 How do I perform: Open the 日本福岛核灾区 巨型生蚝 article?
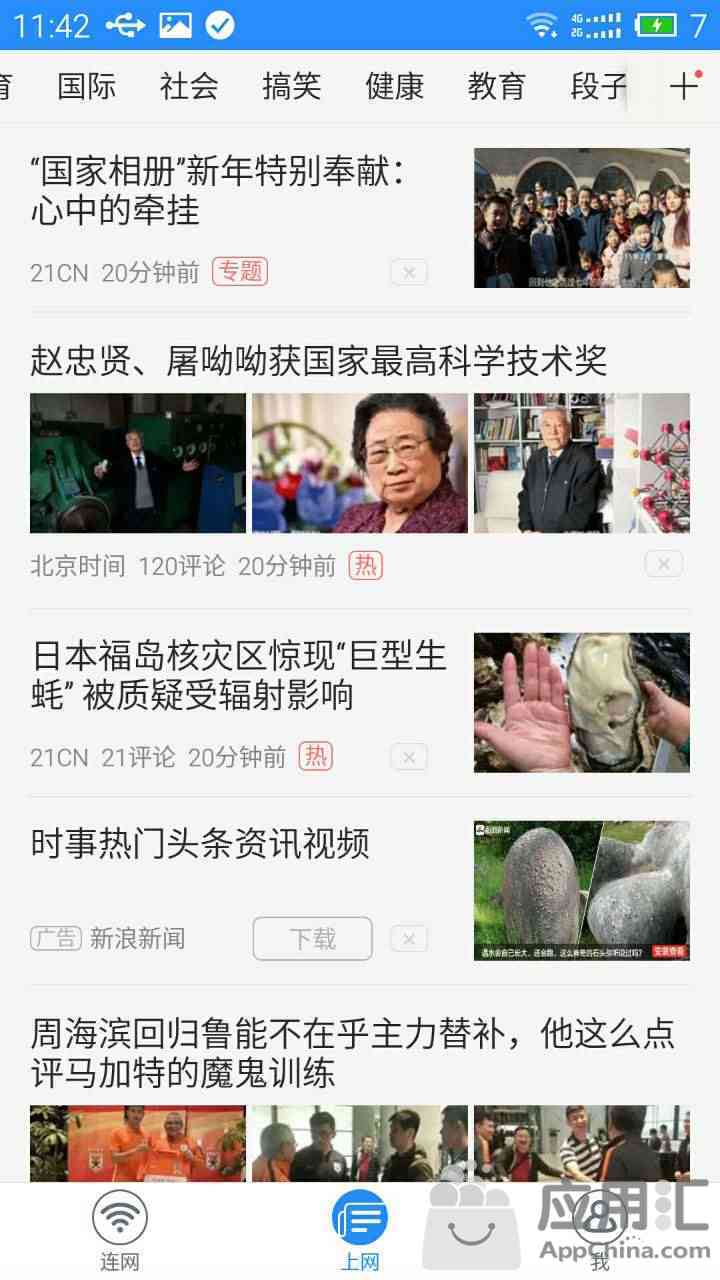click(238, 675)
